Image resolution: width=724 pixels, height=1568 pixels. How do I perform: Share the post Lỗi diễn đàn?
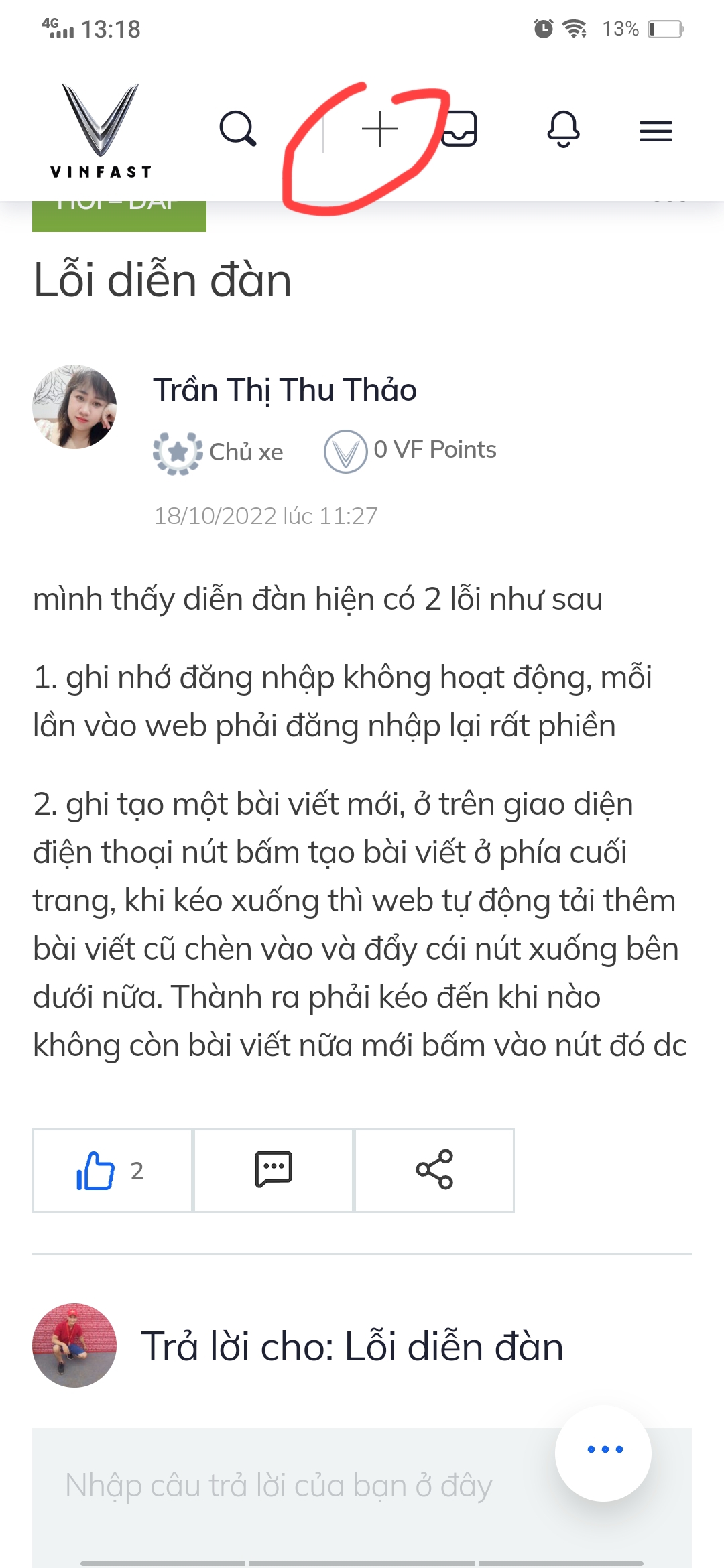434,1171
